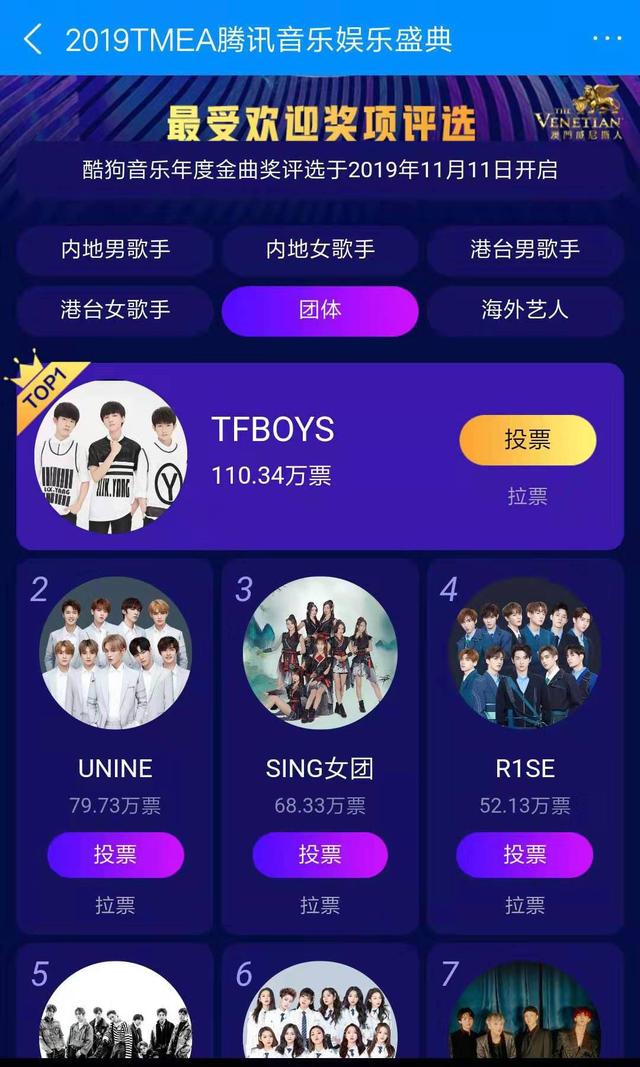Select the 港台男歌手 category
Viewport: 640px width, 1067px height.
point(525,250)
